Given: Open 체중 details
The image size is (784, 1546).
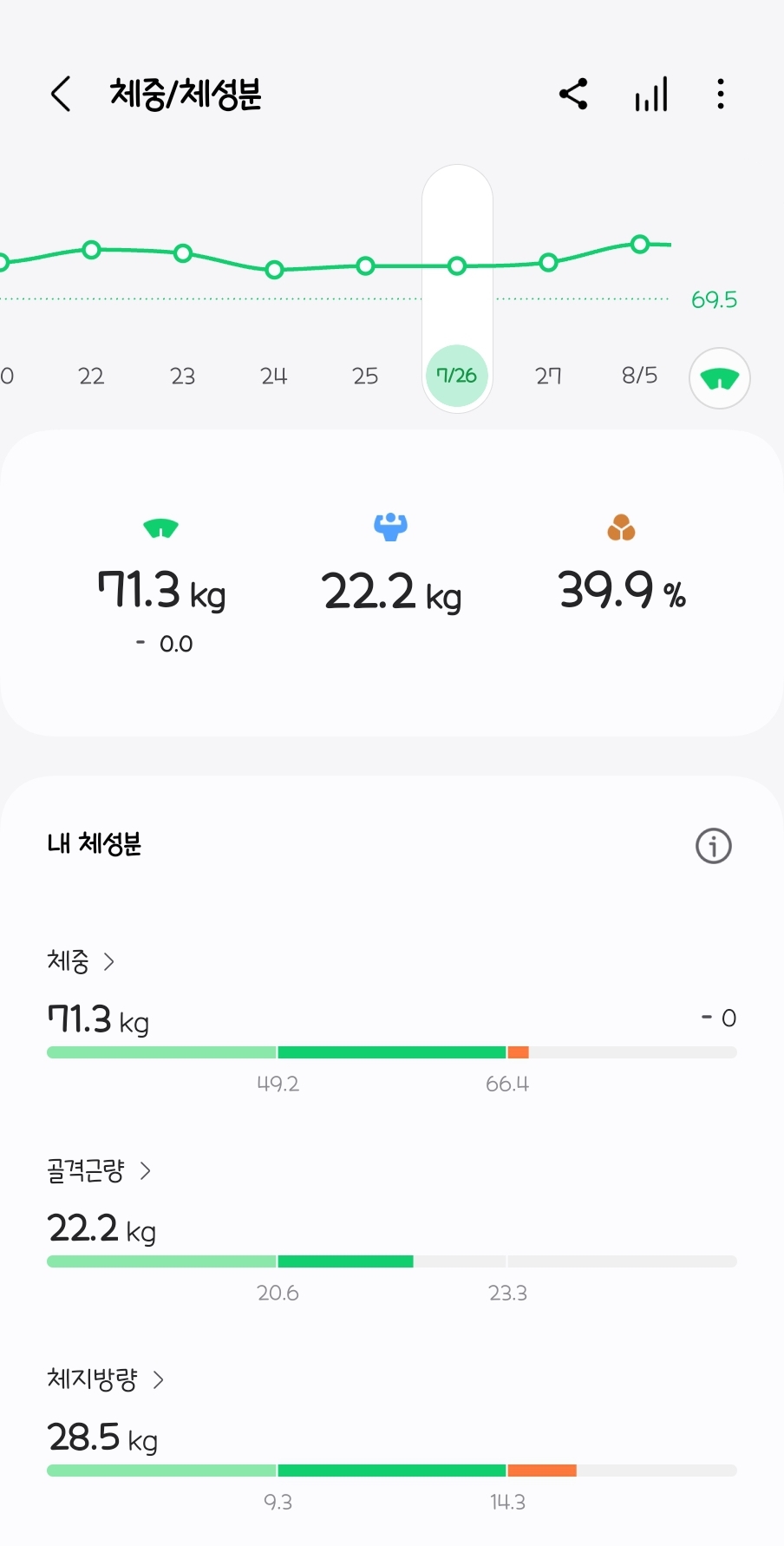Looking at the screenshot, I should 81,961.
